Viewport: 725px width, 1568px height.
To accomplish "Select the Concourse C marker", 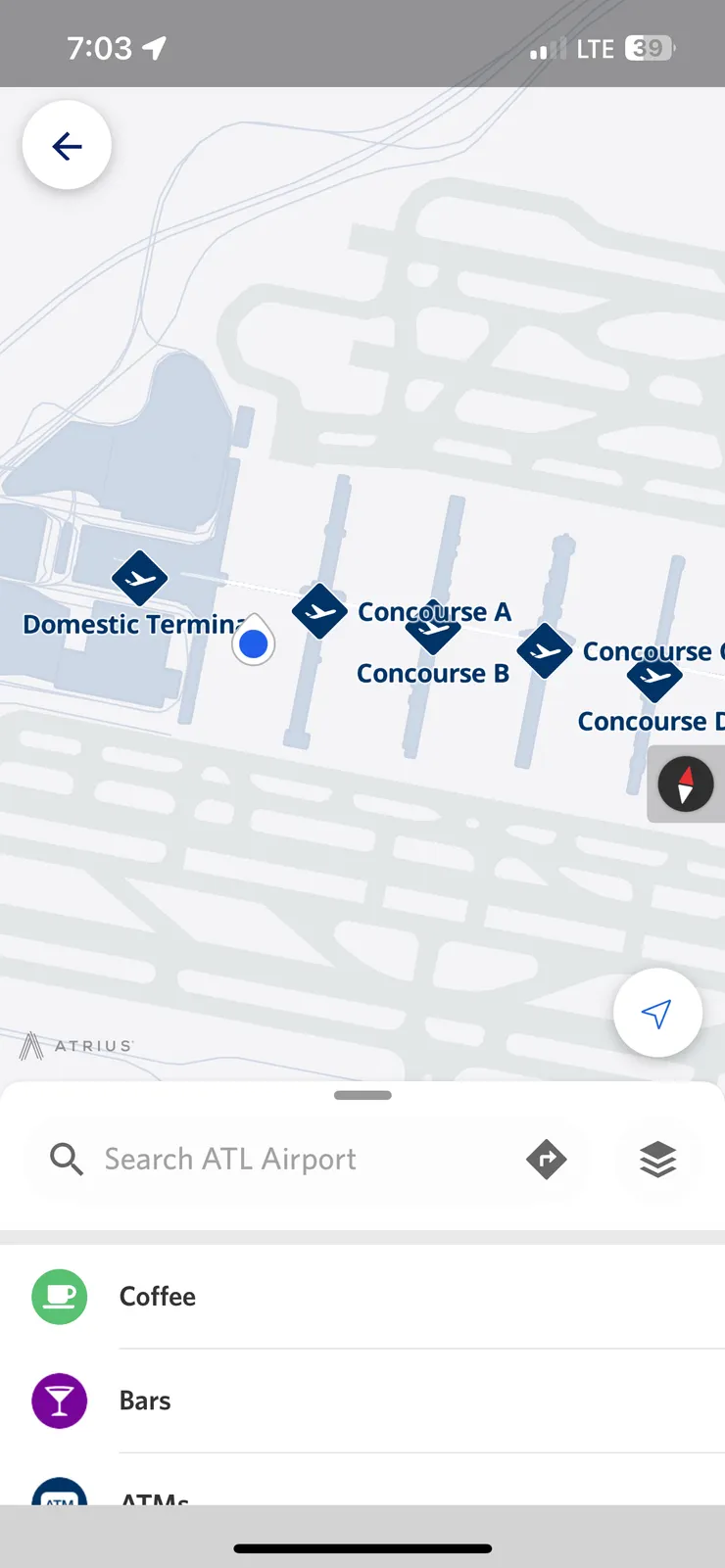I will click(x=545, y=650).
